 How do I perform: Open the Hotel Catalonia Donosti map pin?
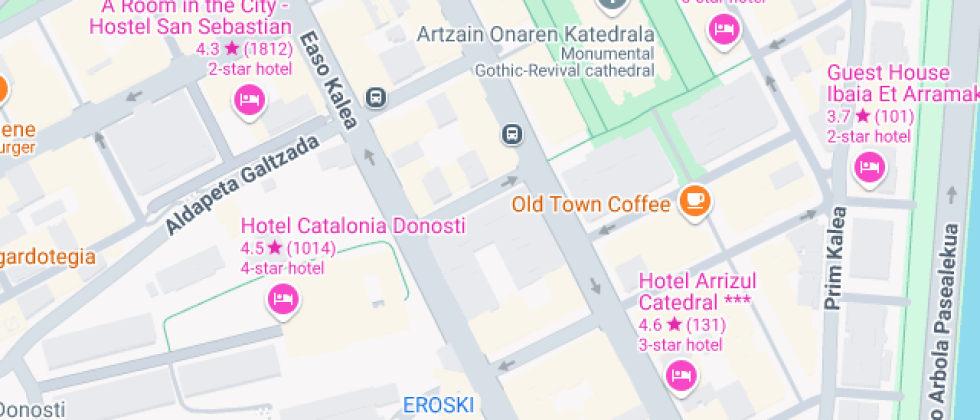pyautogui.click(x=283, y=301)
